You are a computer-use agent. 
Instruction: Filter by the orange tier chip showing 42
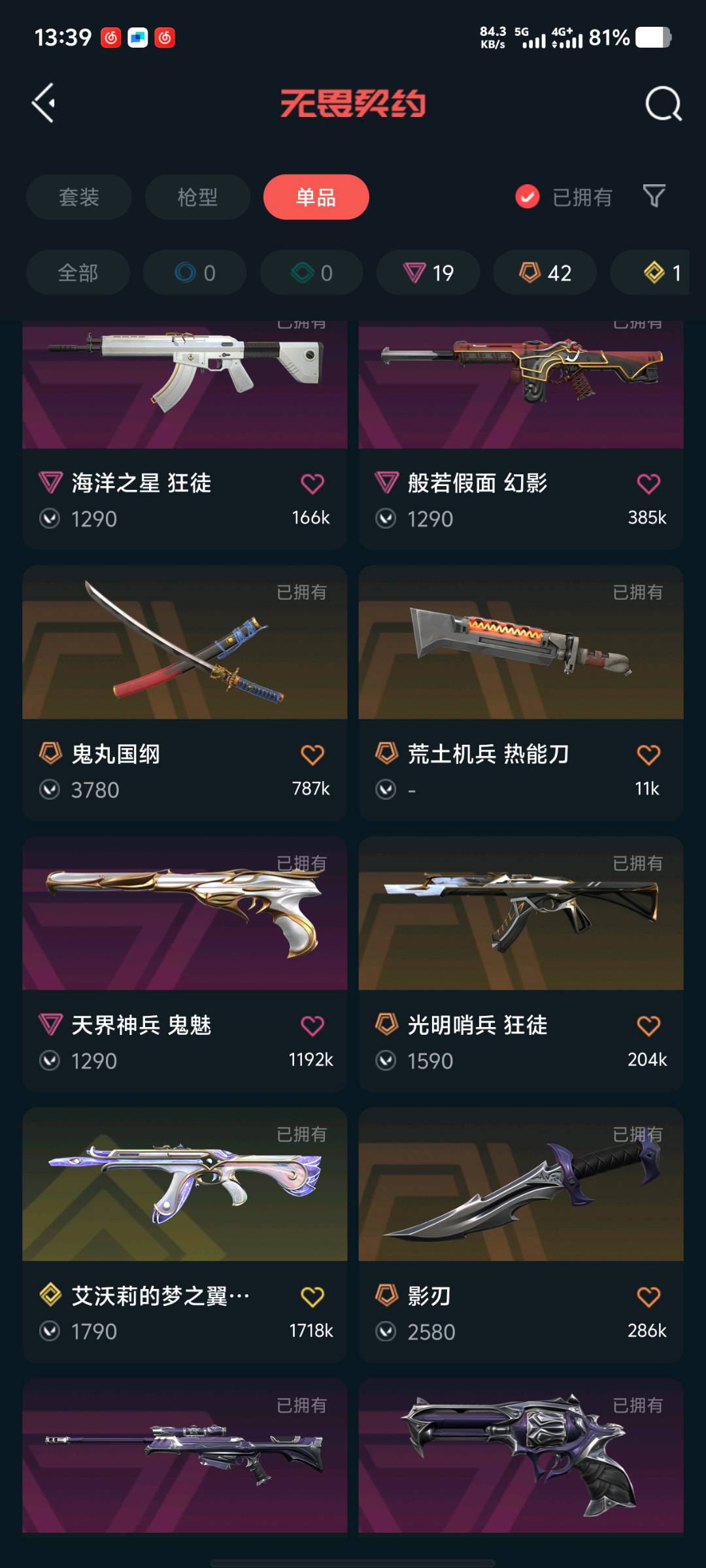[x=545, y=272]
